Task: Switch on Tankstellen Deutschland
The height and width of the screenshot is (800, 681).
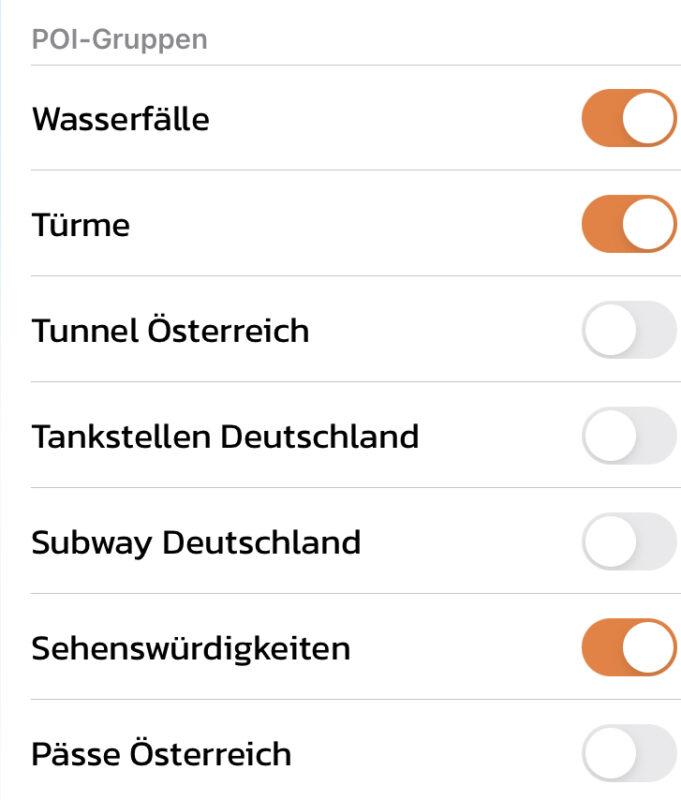Action: click(629, 436)
